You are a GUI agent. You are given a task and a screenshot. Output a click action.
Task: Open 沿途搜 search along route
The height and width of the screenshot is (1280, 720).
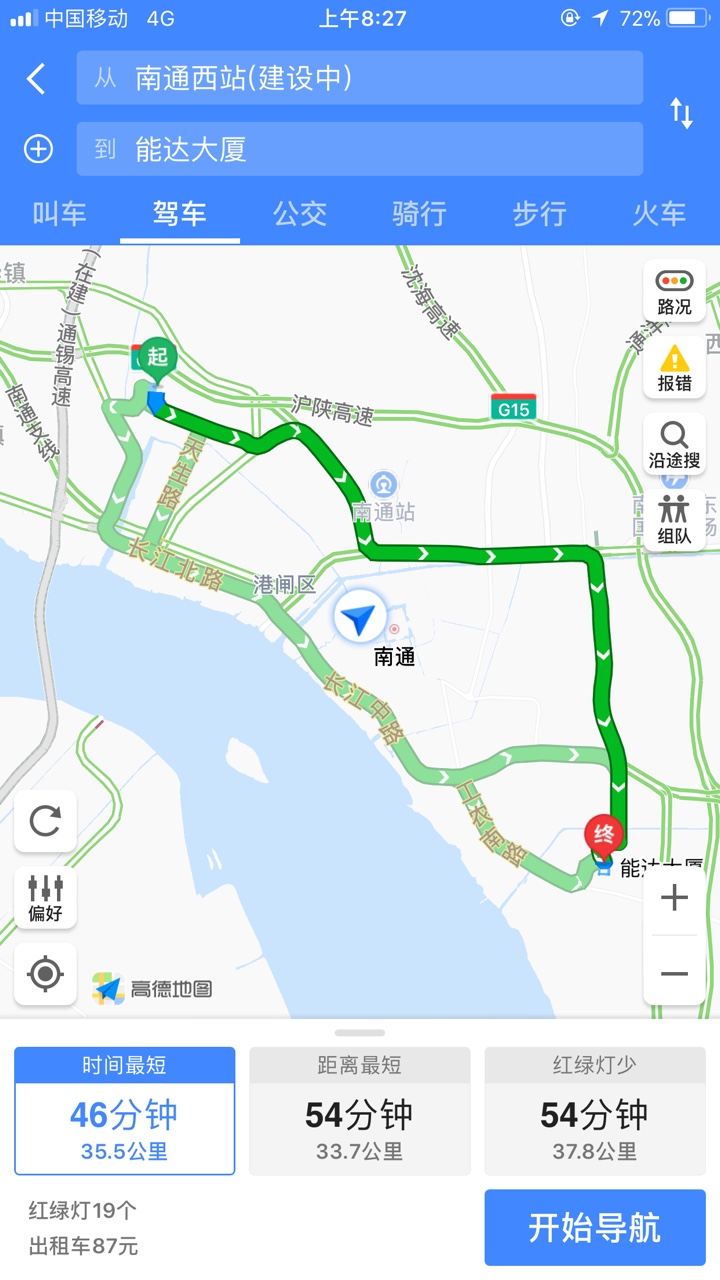(674, 444)
